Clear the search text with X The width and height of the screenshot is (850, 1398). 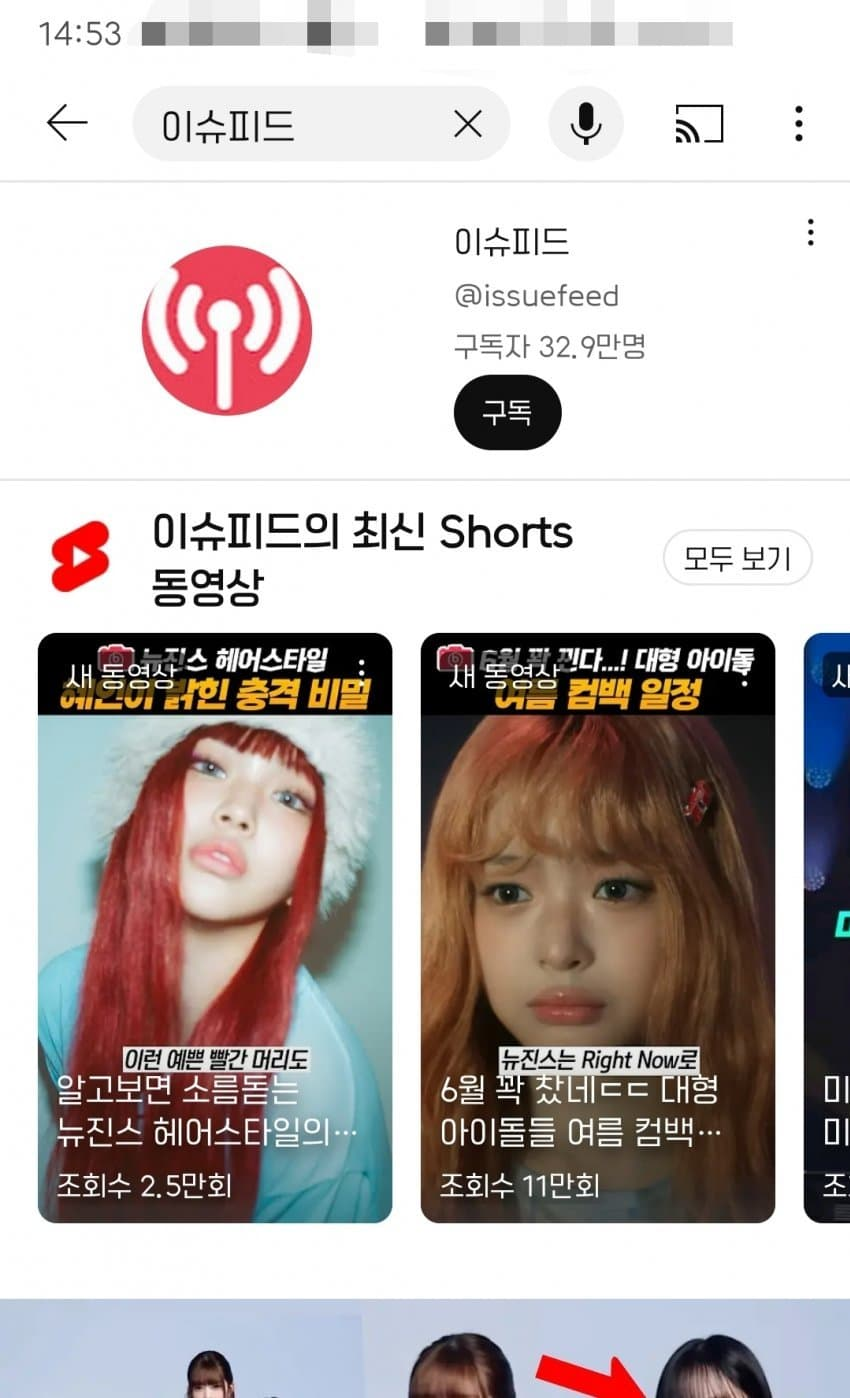point(467,124)
